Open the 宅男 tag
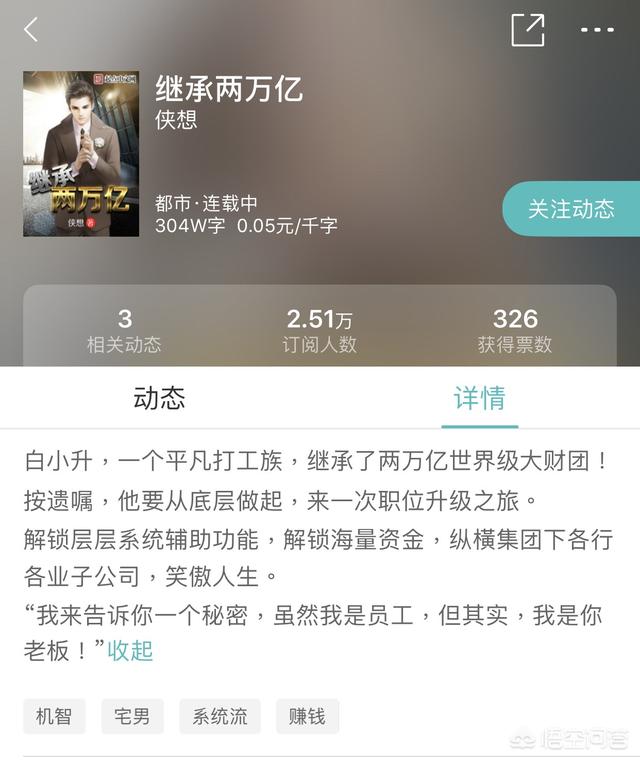Image resolution: width=640 pixels, height=761 pixels. (132, 716)
